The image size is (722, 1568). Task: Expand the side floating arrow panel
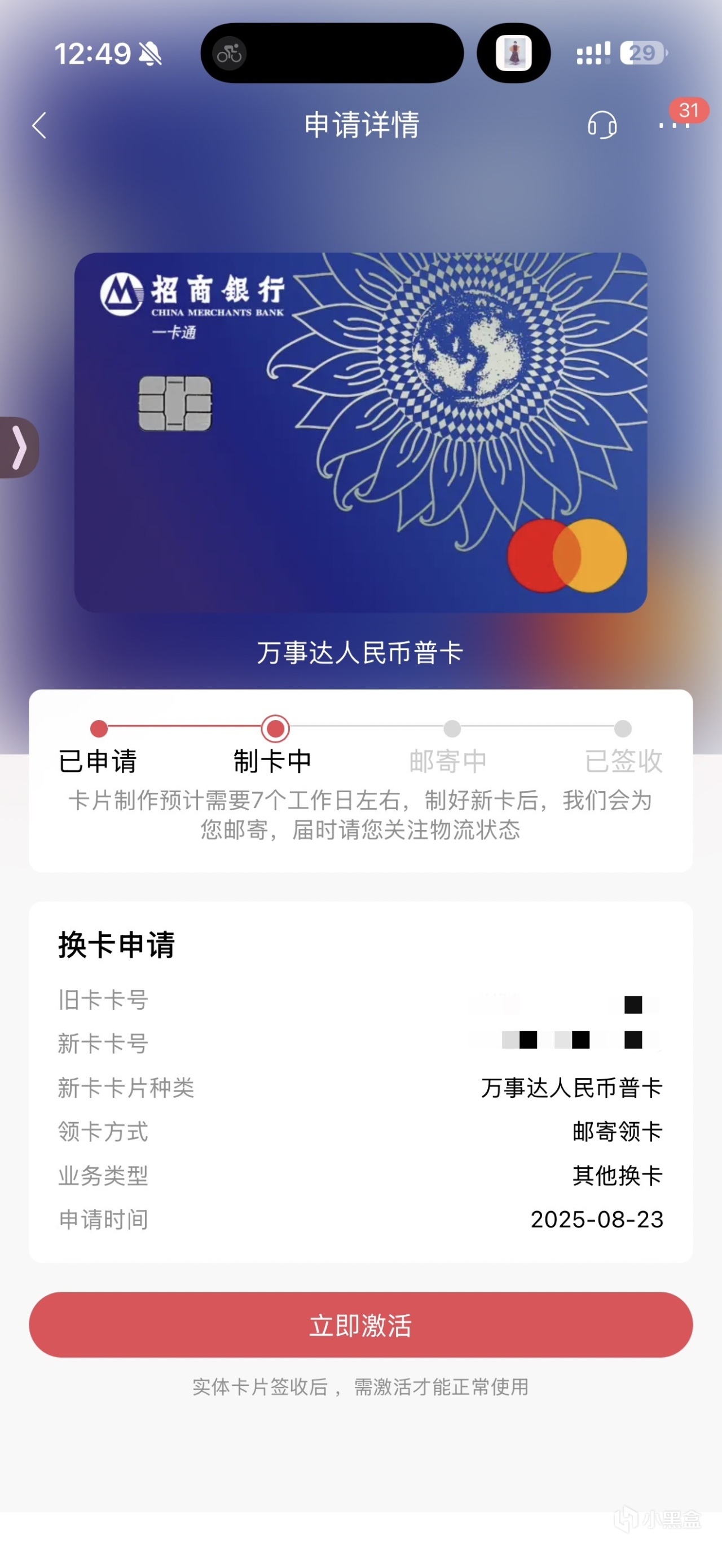20,447
